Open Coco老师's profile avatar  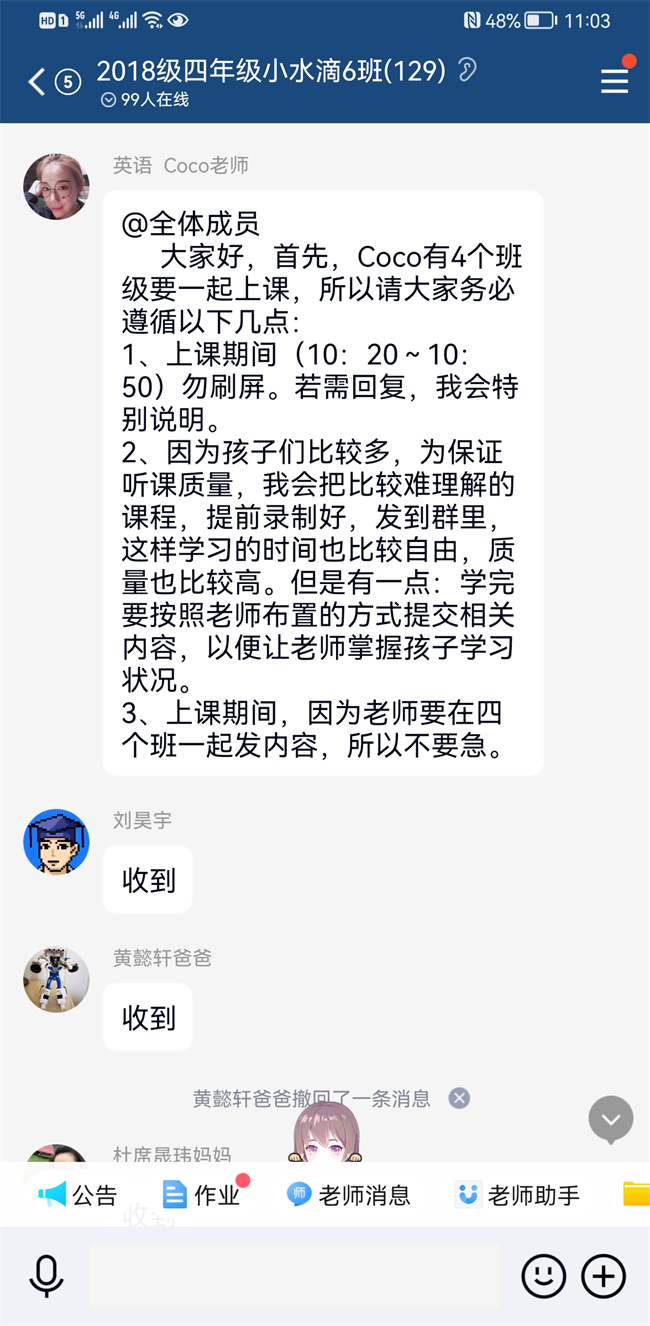pyautogui.click(x=56, y=186)
